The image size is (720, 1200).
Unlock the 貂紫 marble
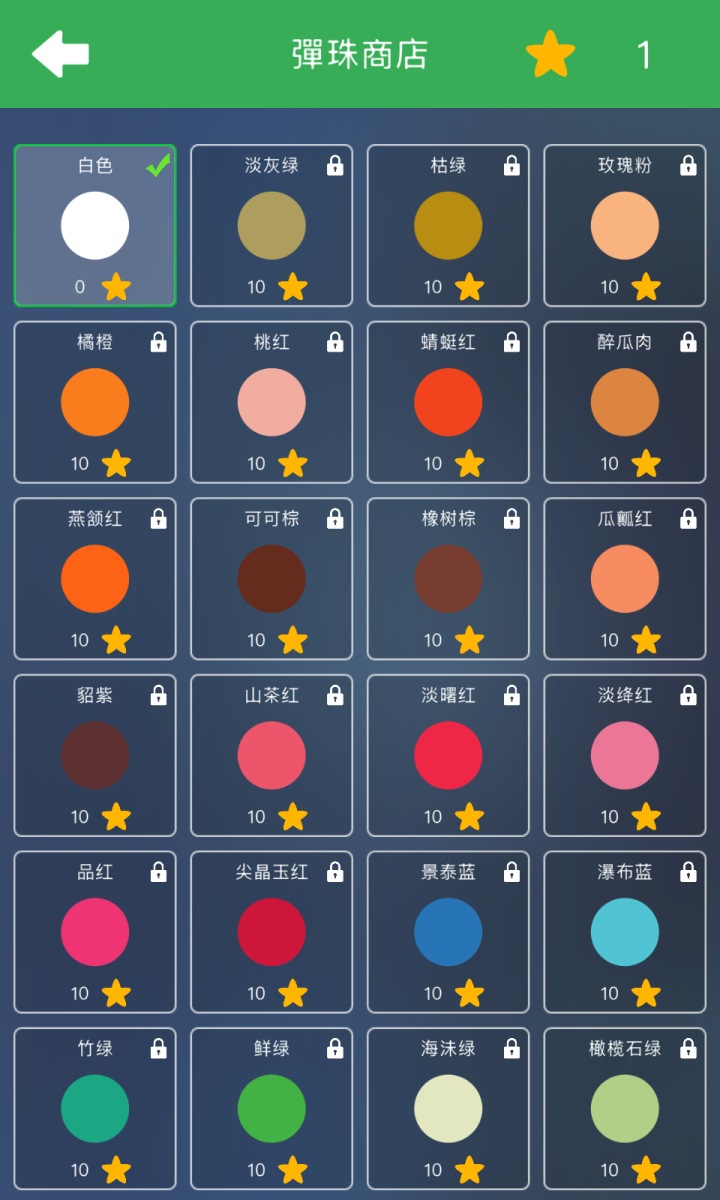click(95, 755)
